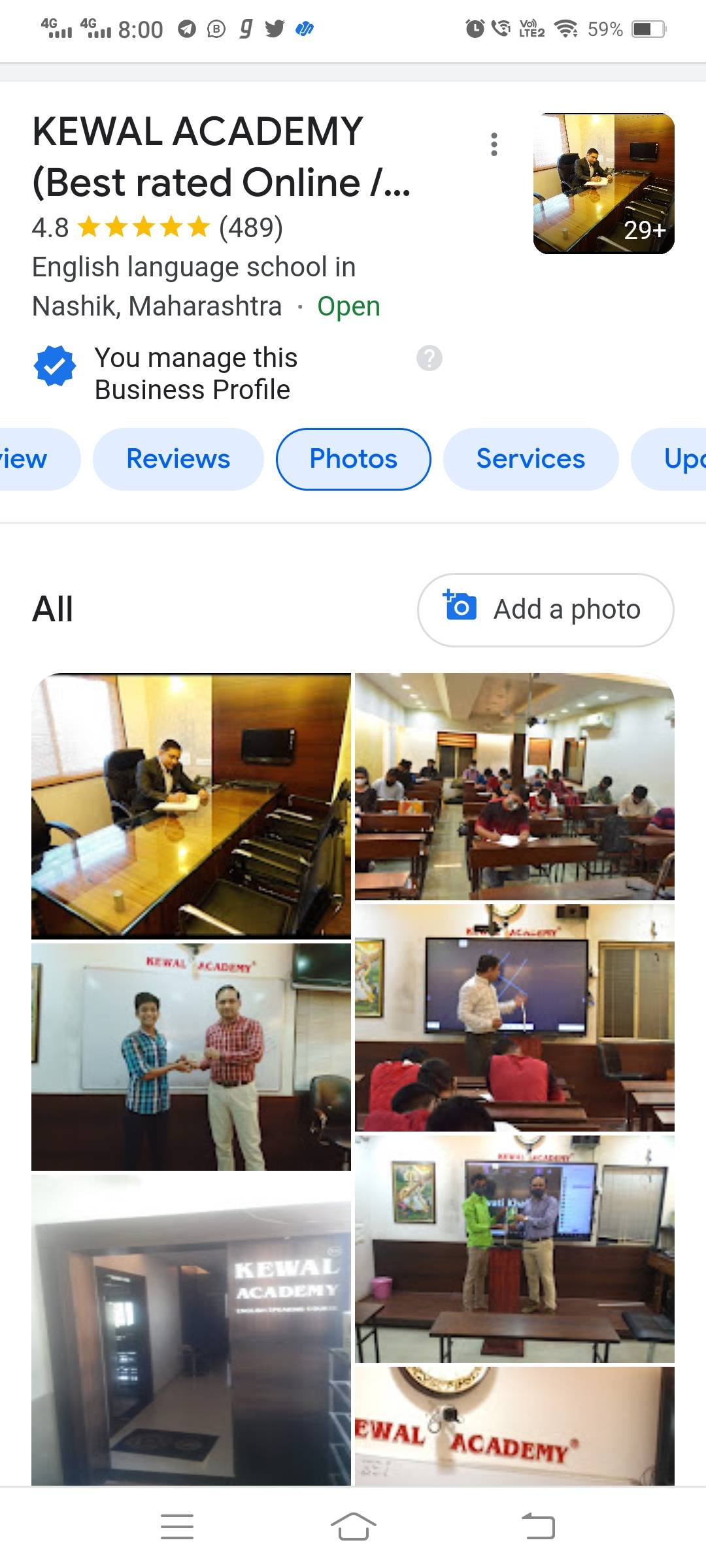
Task: Open the 29+ photos thumbnail
Action: (604, 184)
